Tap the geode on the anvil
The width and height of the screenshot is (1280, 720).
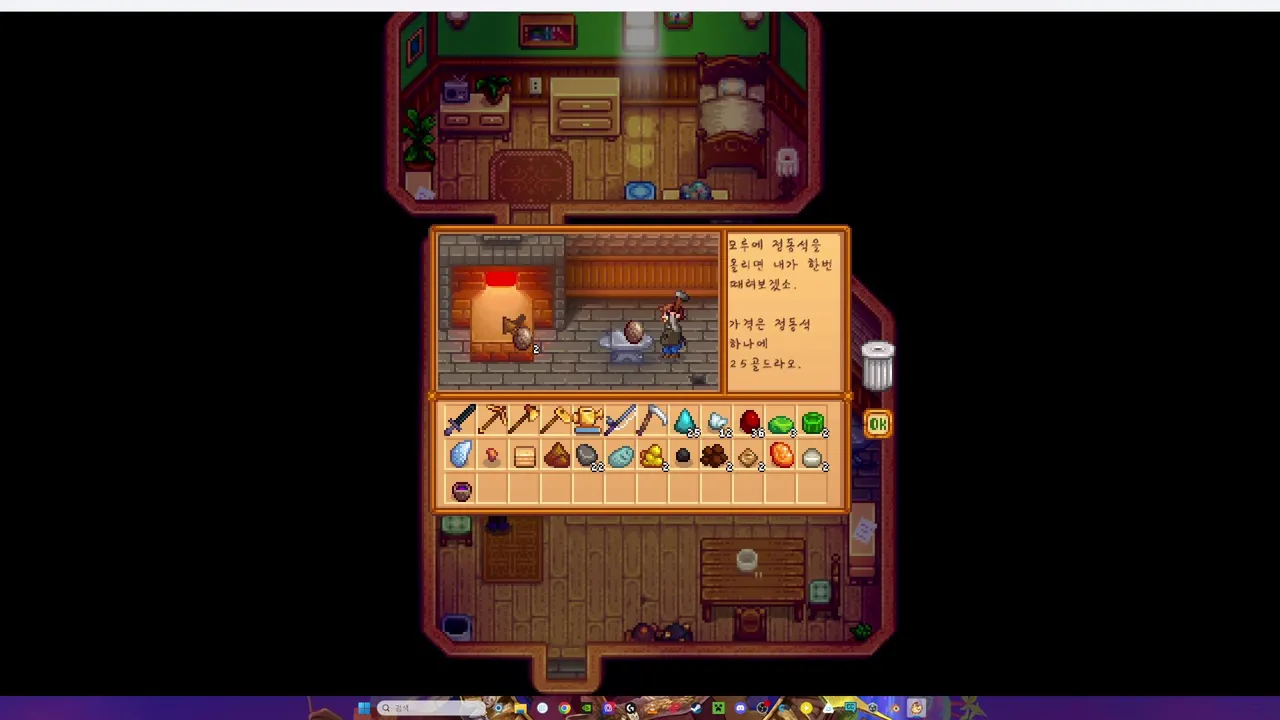633,331
